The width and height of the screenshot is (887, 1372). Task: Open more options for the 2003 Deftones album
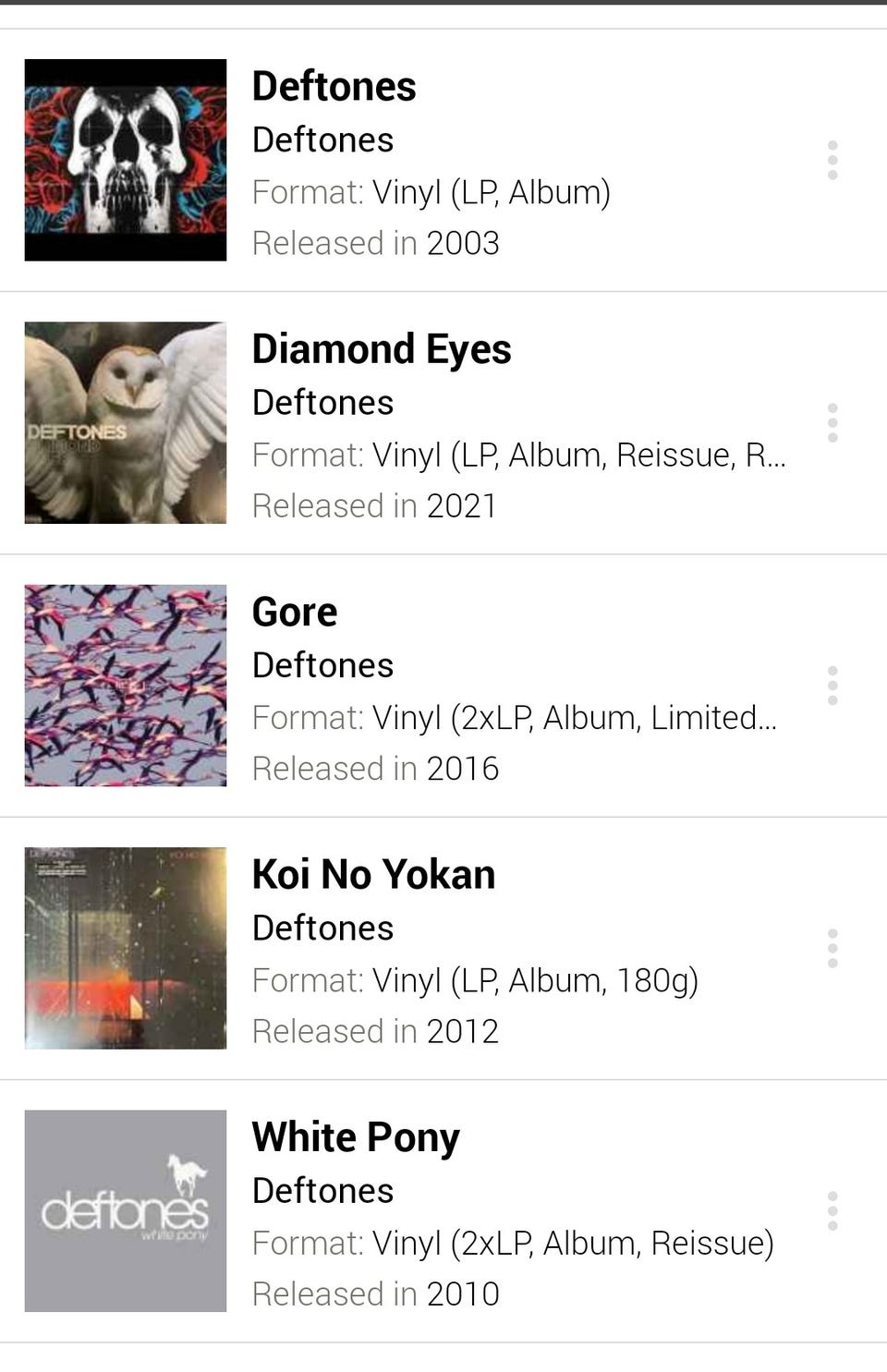pos(832,160)
